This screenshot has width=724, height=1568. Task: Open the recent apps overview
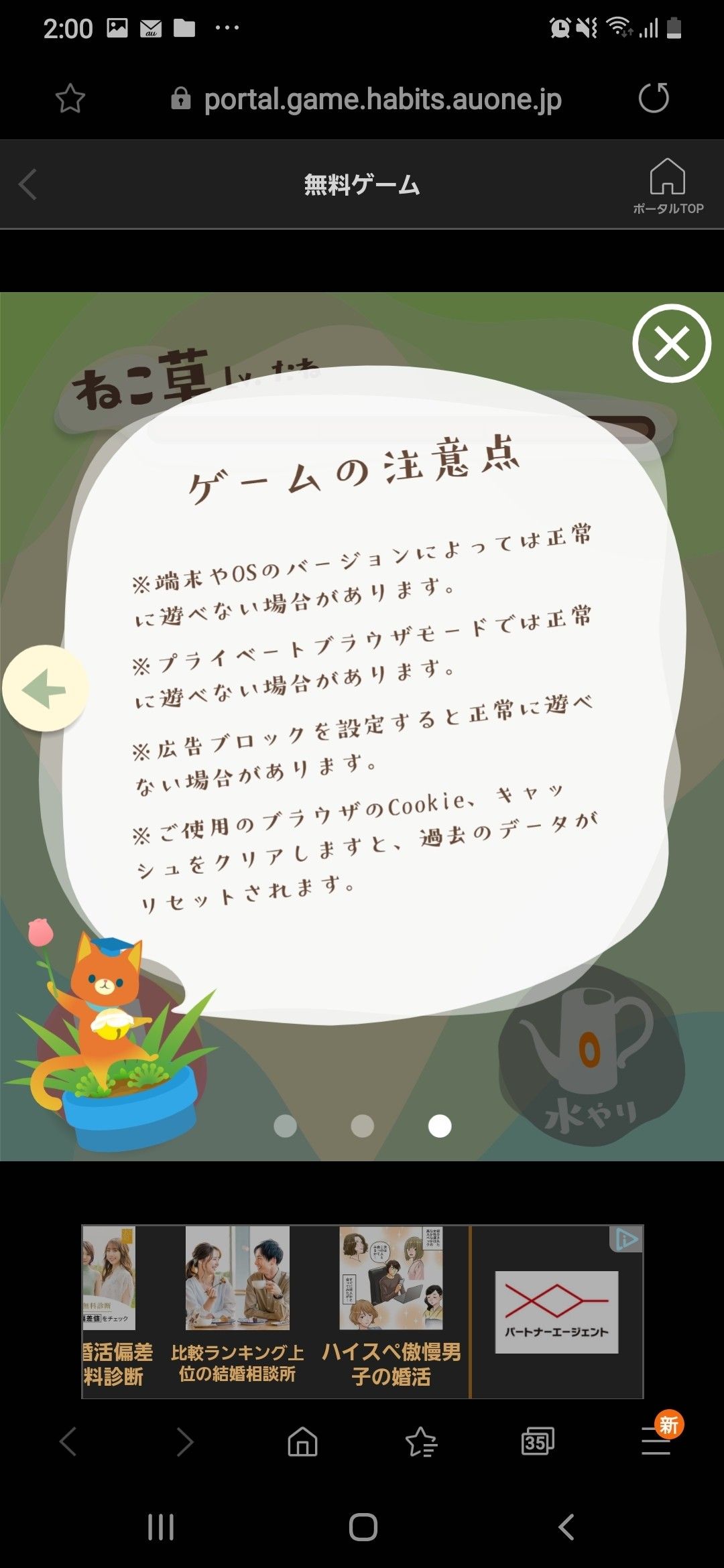pos(161,1527)
